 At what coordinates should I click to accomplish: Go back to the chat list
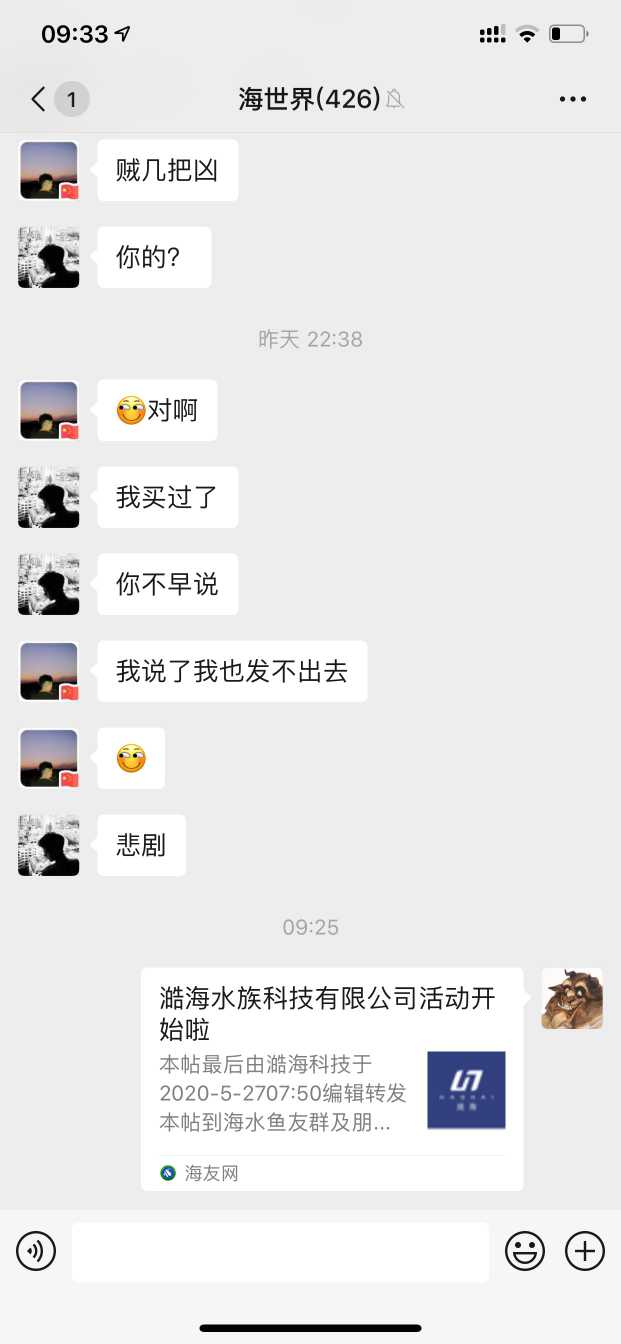point(39,99)
